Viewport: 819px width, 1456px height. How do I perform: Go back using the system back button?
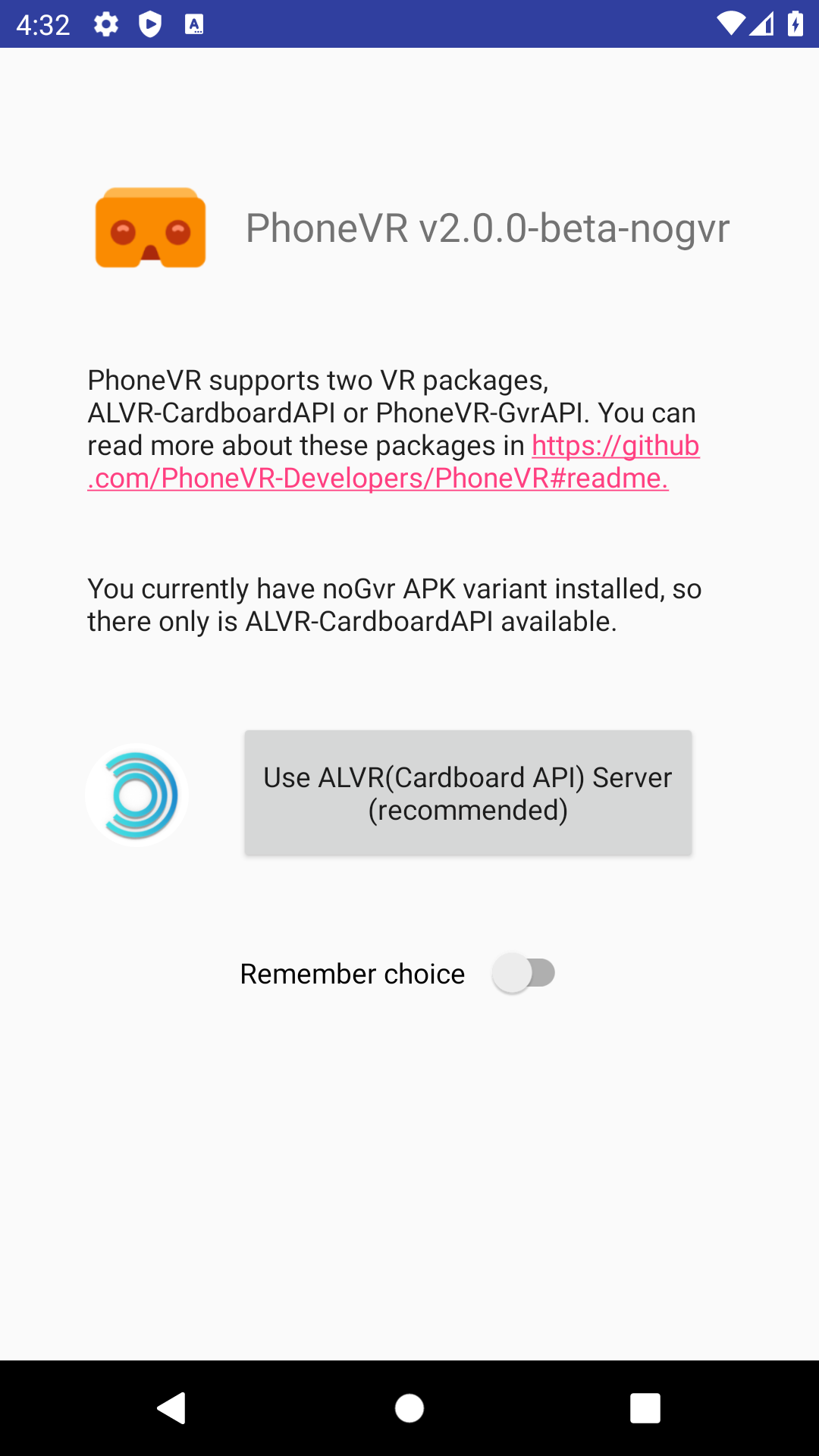pos(172,1408)
